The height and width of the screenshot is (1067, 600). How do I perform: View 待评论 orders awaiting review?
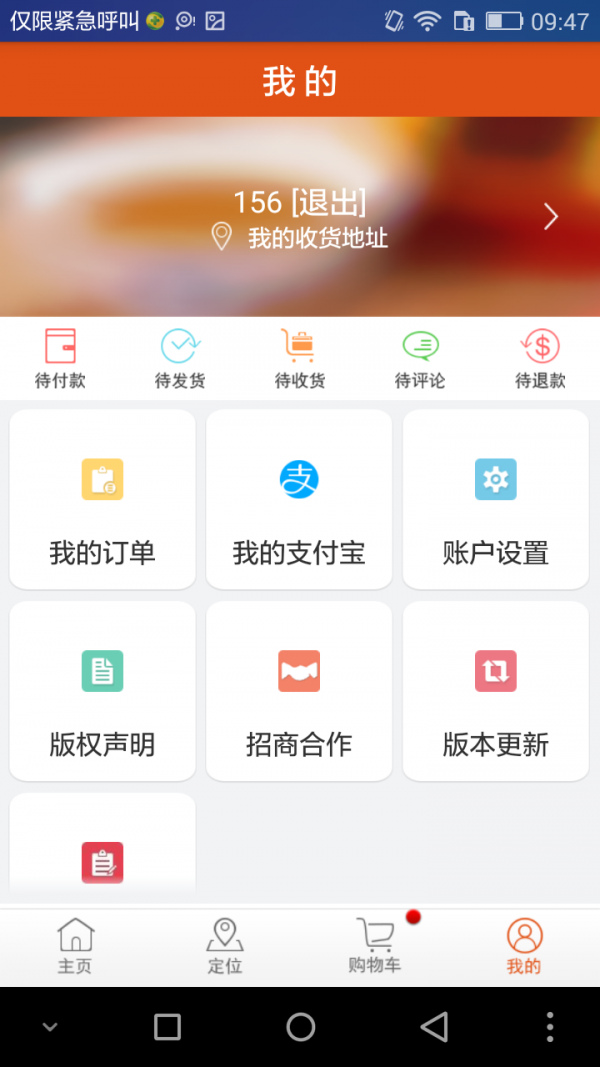pos(420,359)
